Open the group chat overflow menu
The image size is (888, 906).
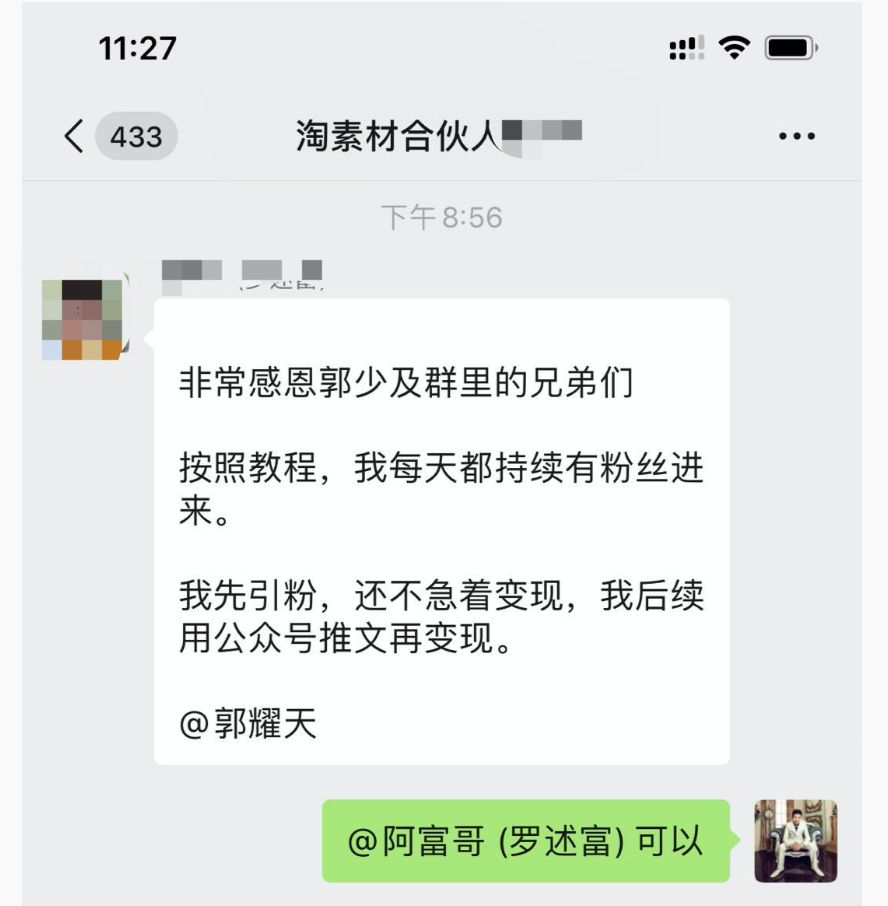click(x=796, y=136)
